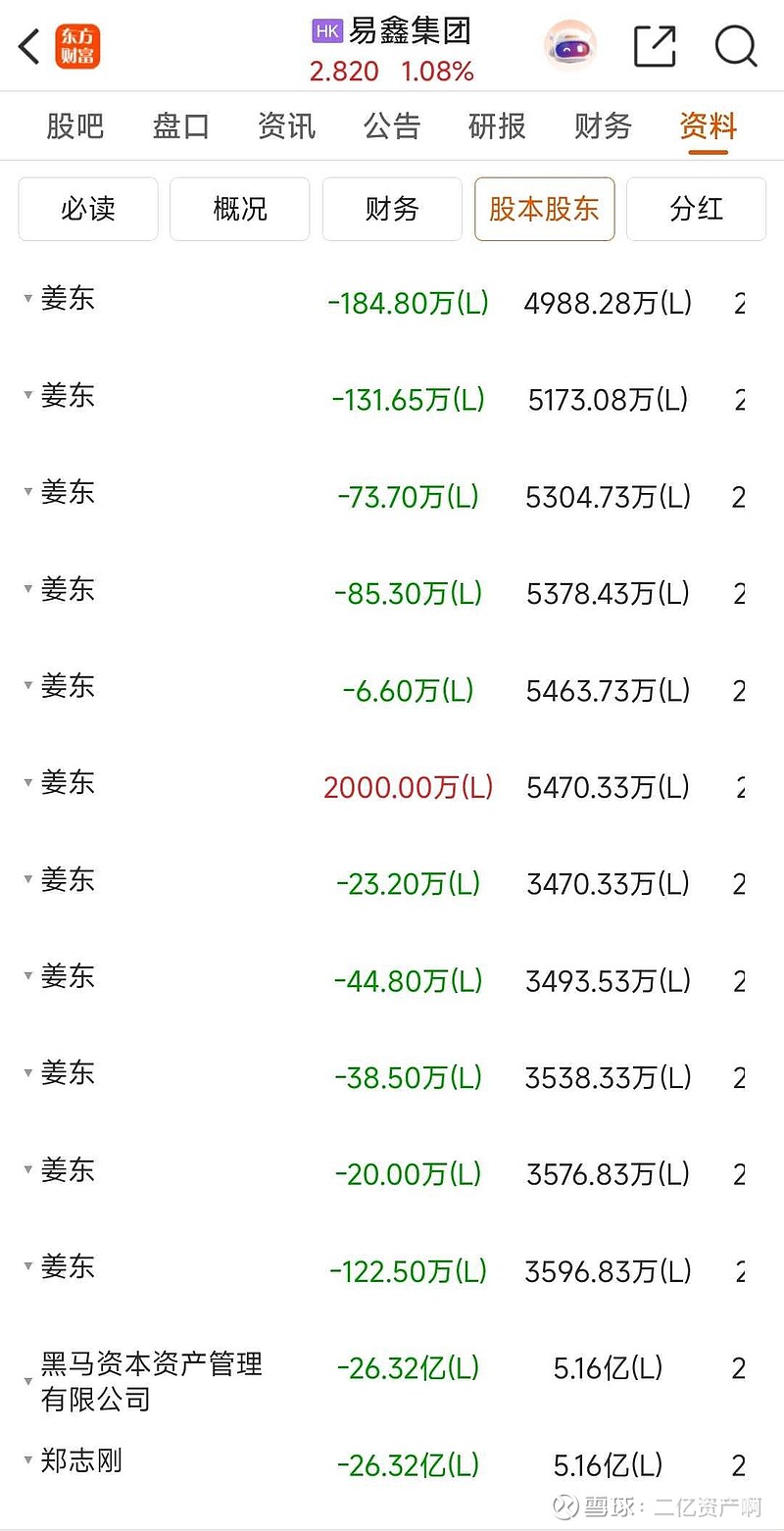This screenshot has width=784, height=1531.
Task: Select the 概况 chip
Action: 240,209
